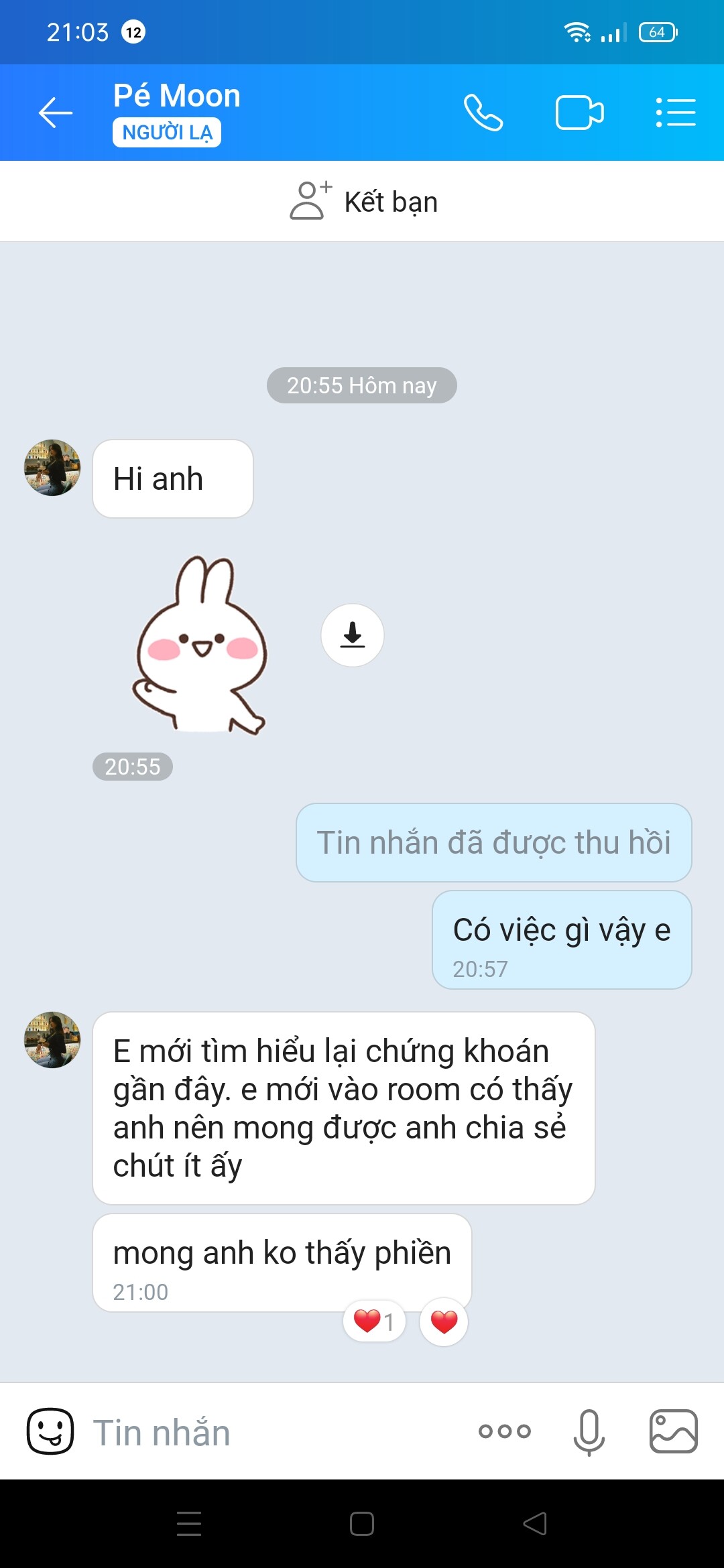Open the chat options menu

[675, 113]
